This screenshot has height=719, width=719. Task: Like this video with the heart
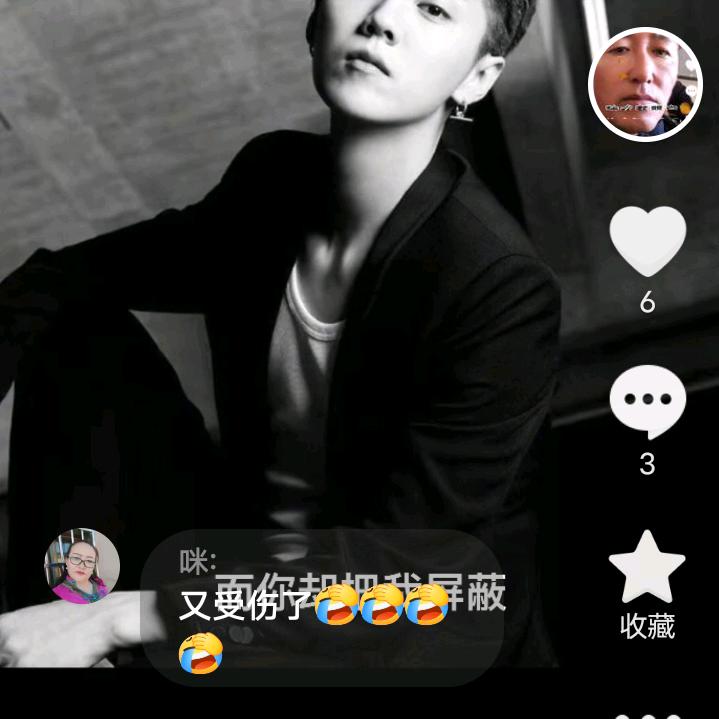[647, 241]
